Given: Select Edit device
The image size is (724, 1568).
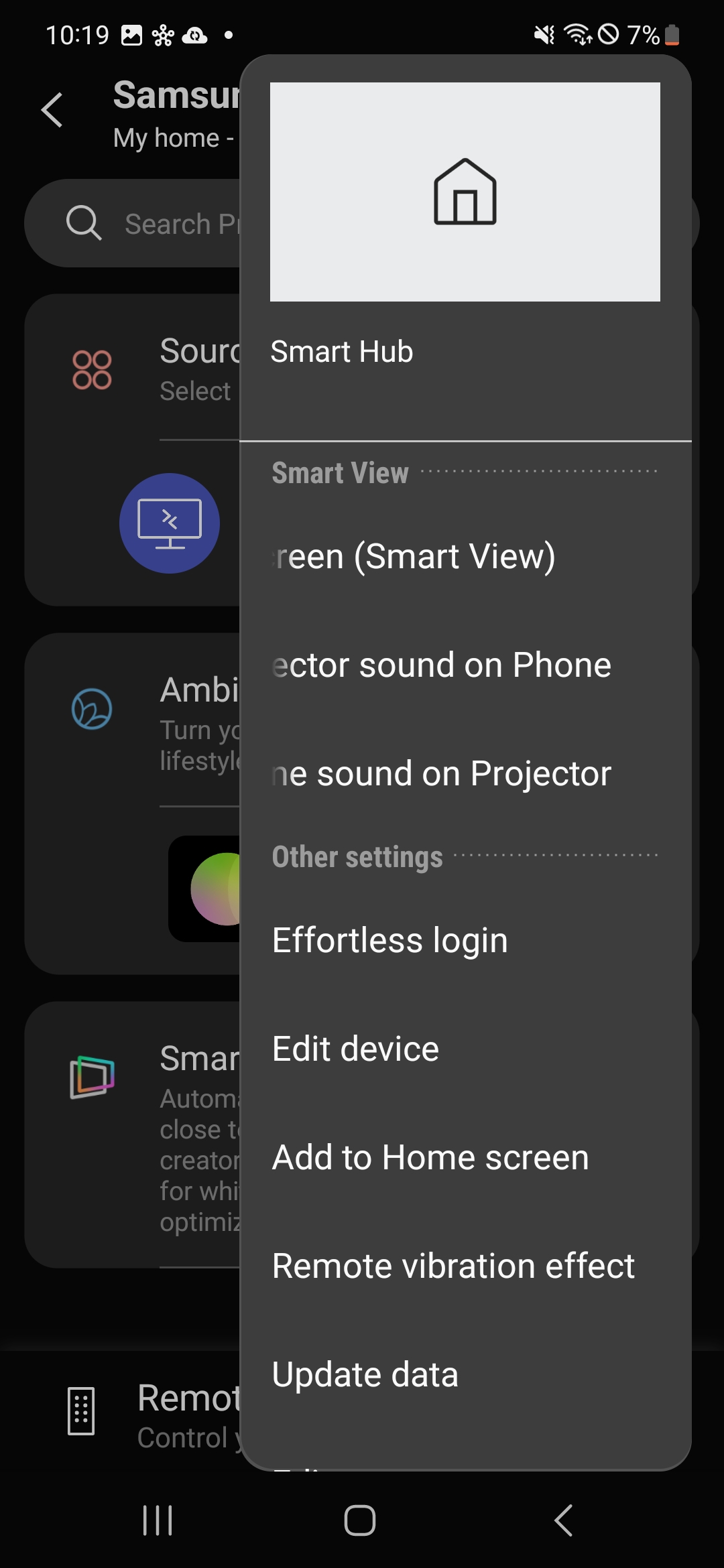Looking at the screenshot, I should (x=465, y=1048).
